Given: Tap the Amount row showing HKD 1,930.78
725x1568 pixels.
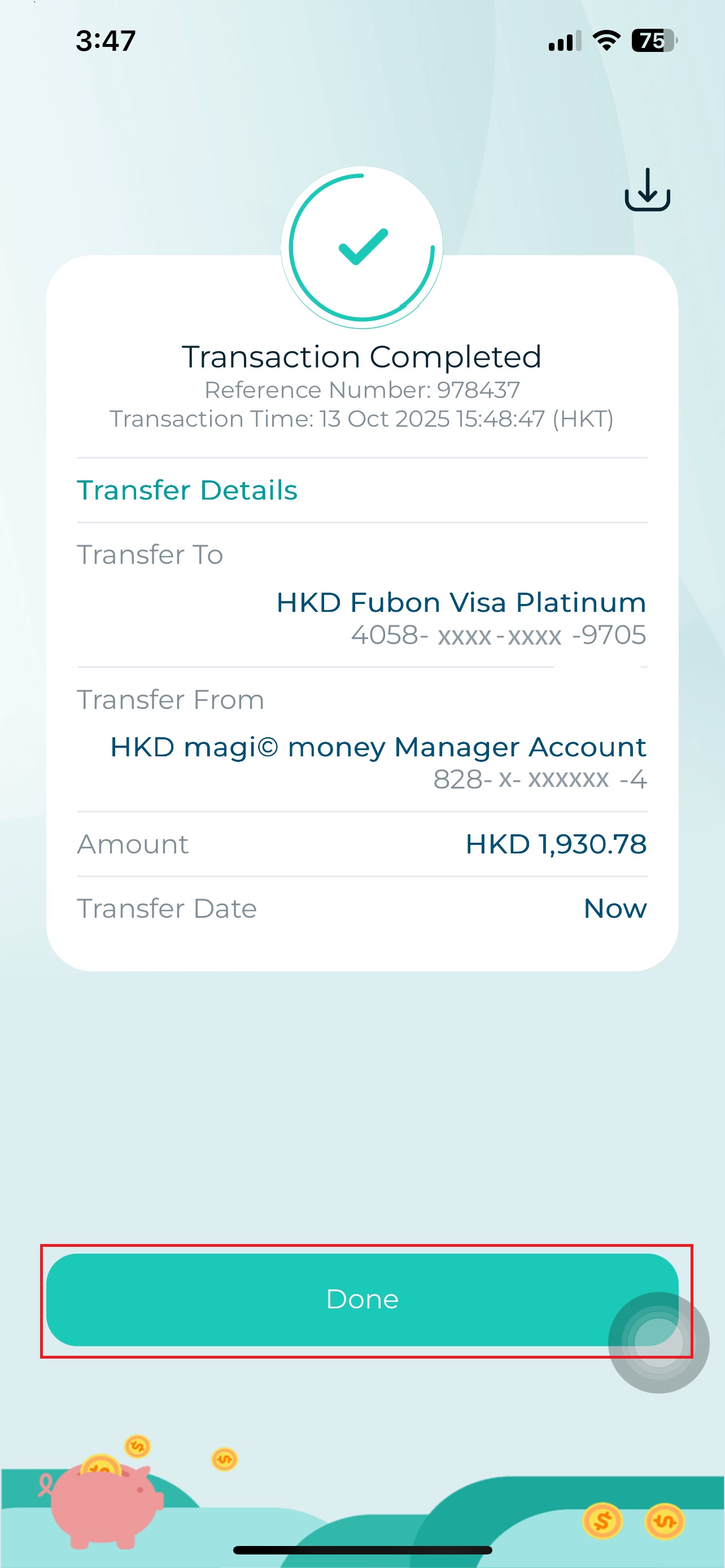Looking at the screenshot, I should click(x=362, y=844).
